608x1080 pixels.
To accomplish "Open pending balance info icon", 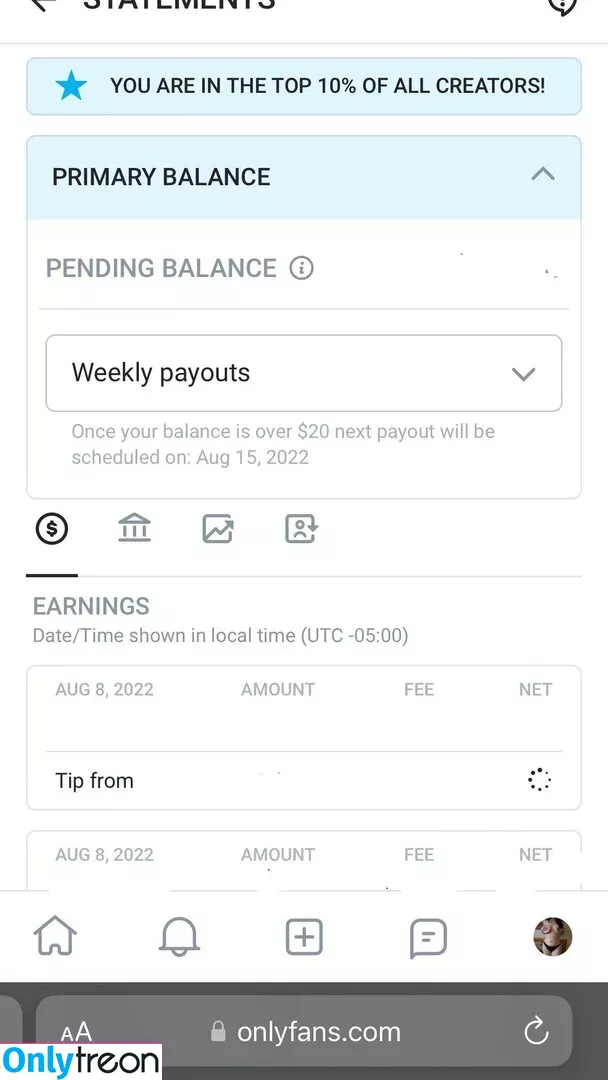I will point(301,268).
